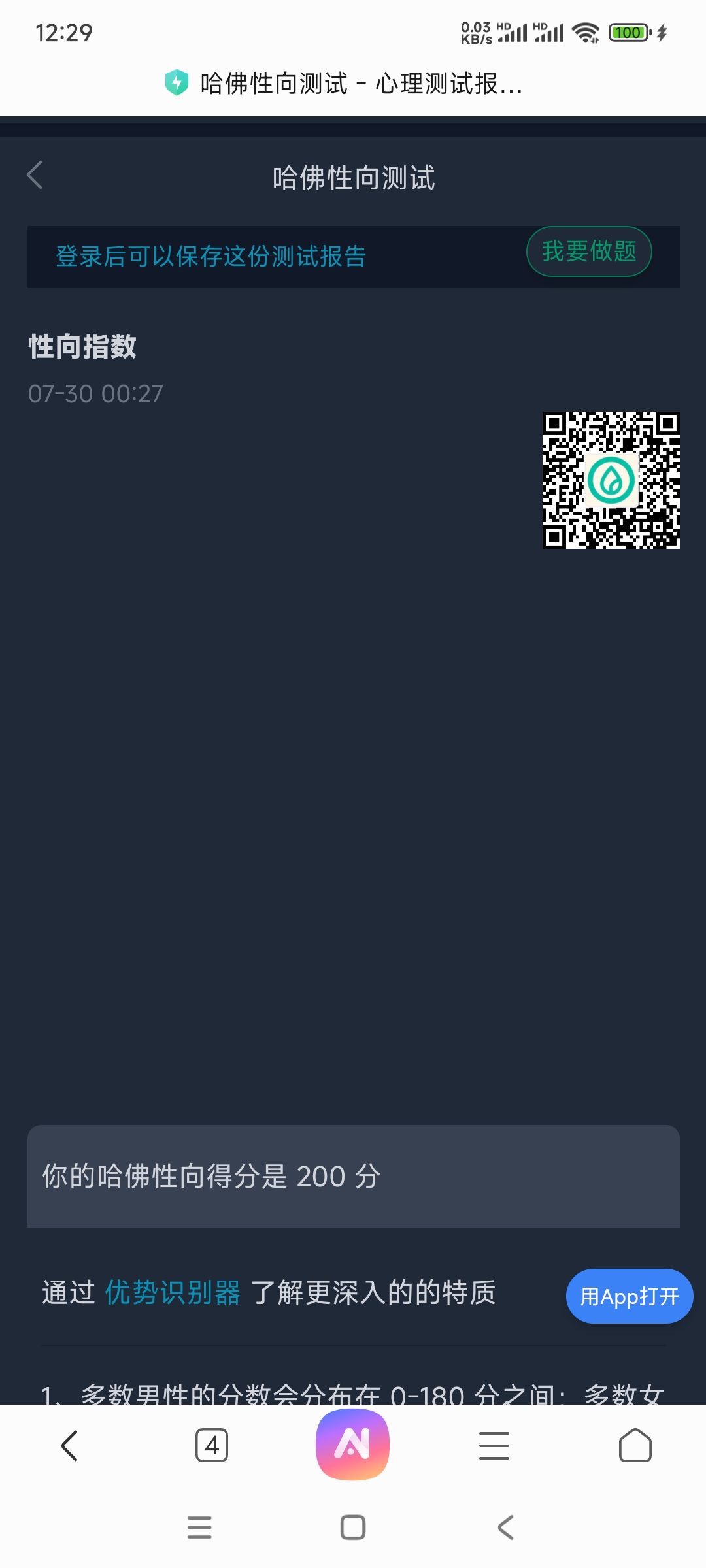The image size is (706, 1568).
Task: Tap the security shield icon beside the title
Action: 176,83
